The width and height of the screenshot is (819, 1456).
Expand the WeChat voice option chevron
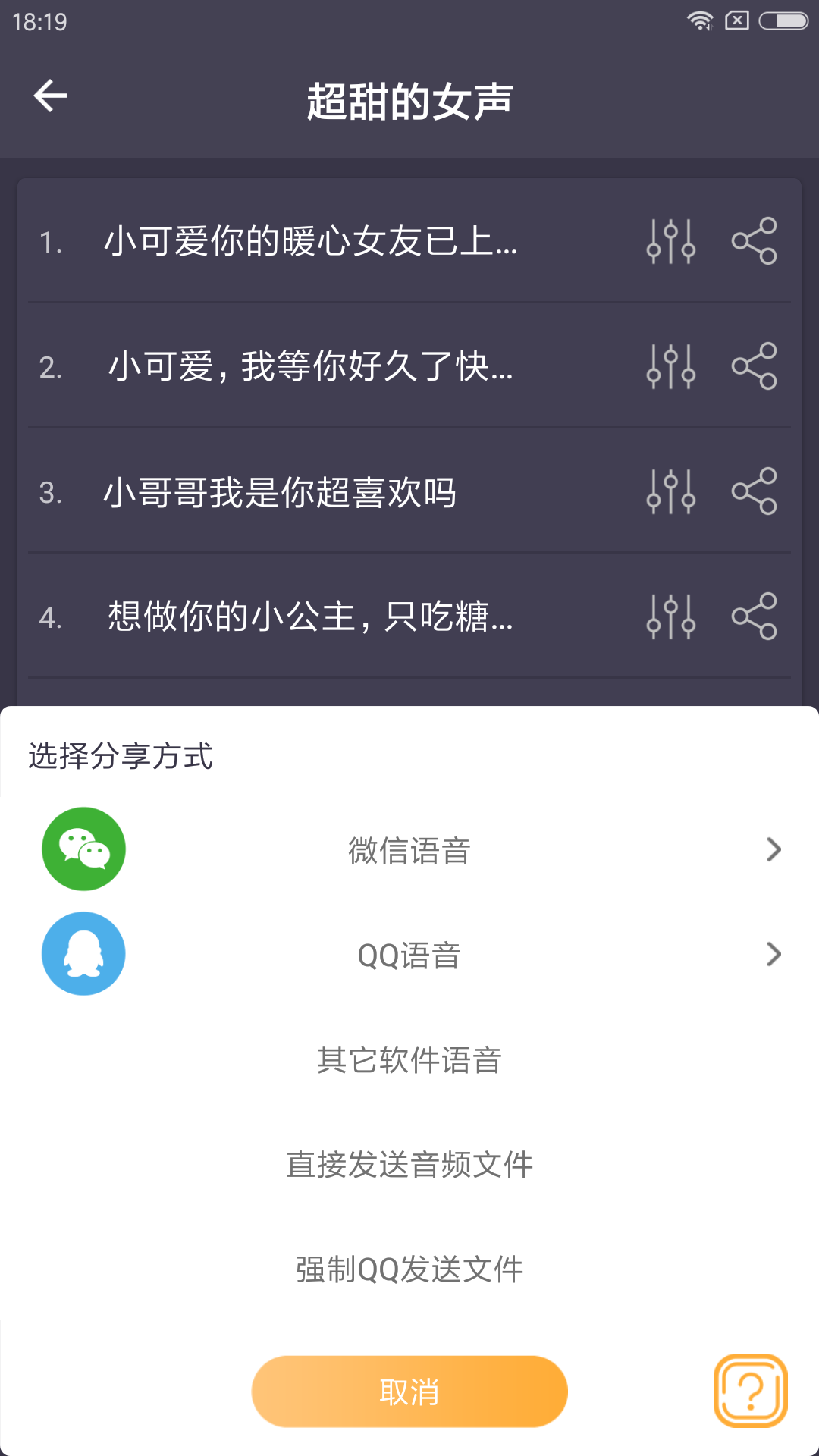point(773,849)
